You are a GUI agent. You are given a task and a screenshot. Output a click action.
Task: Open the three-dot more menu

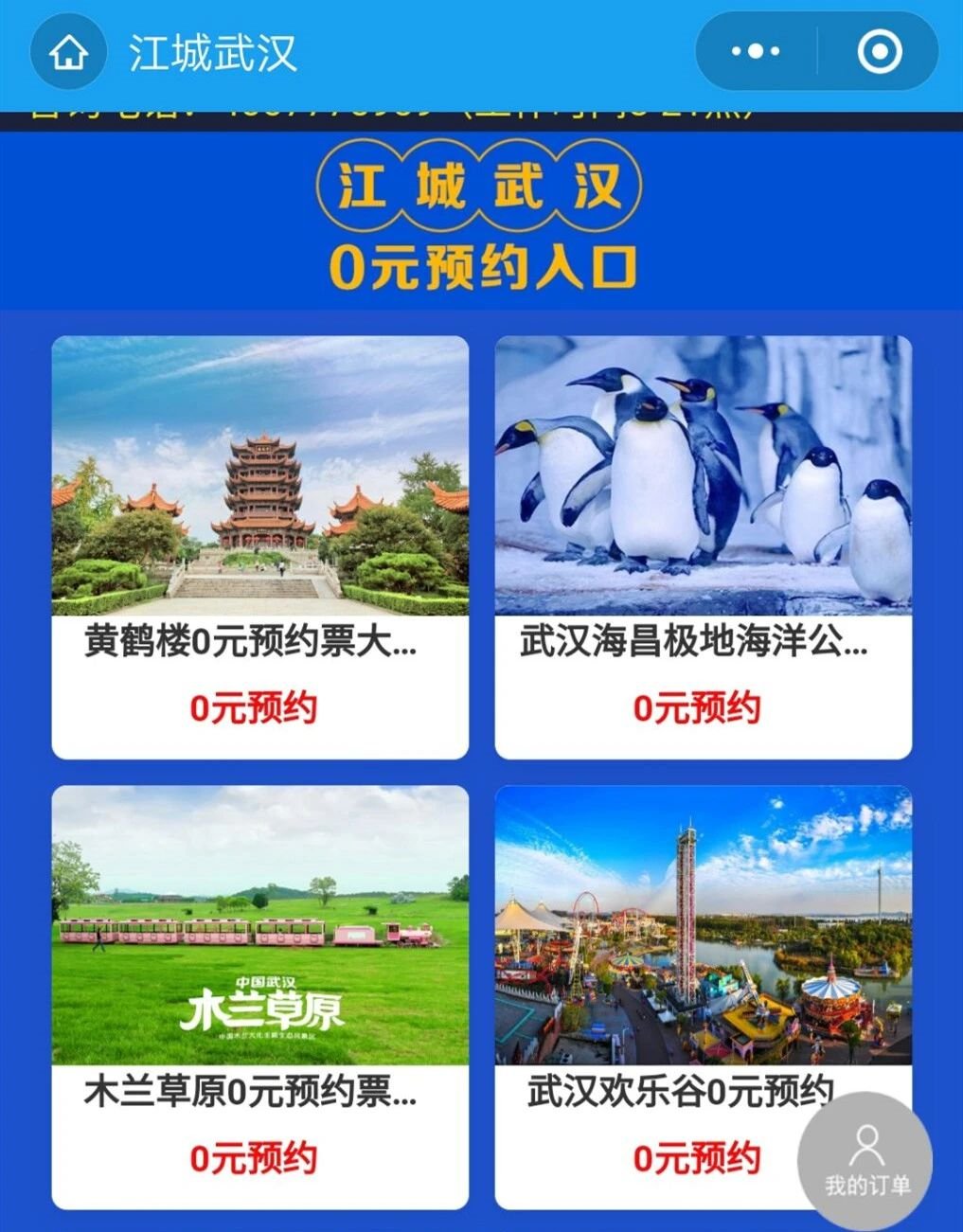tap(756, 53)
